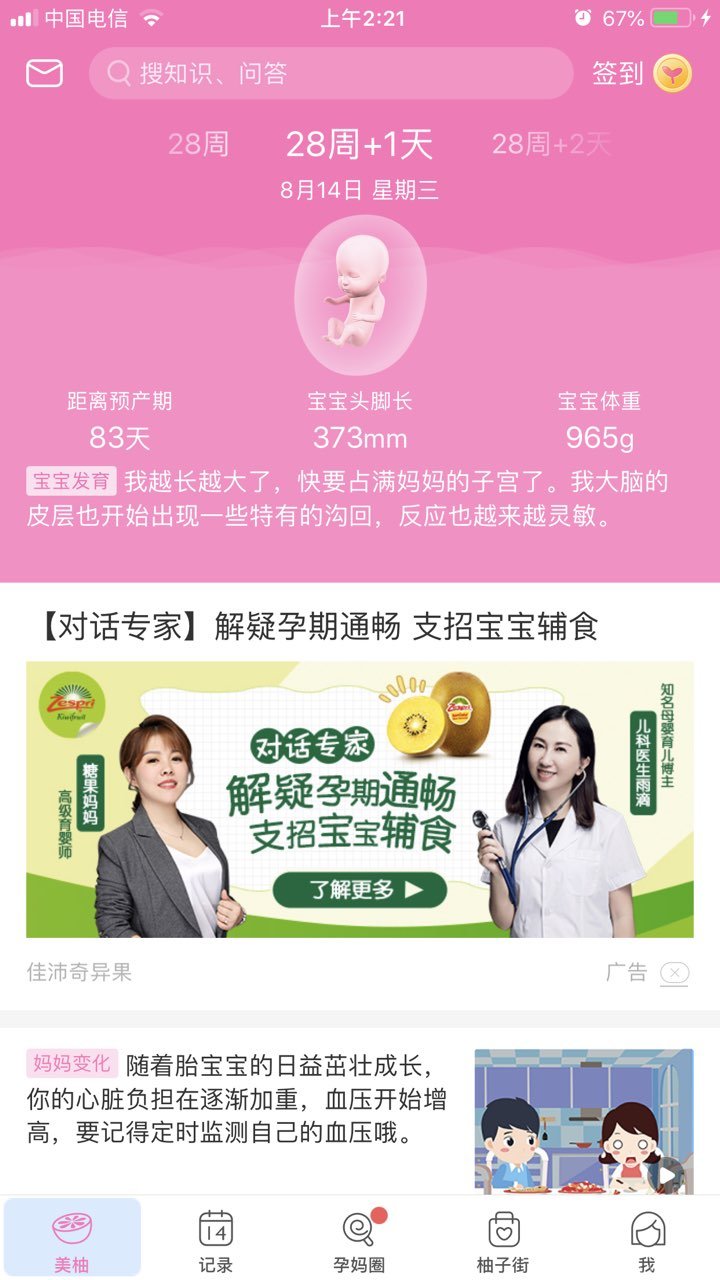
Task: Open the 我 profile tab
Action: click(x=647, y=1240)
